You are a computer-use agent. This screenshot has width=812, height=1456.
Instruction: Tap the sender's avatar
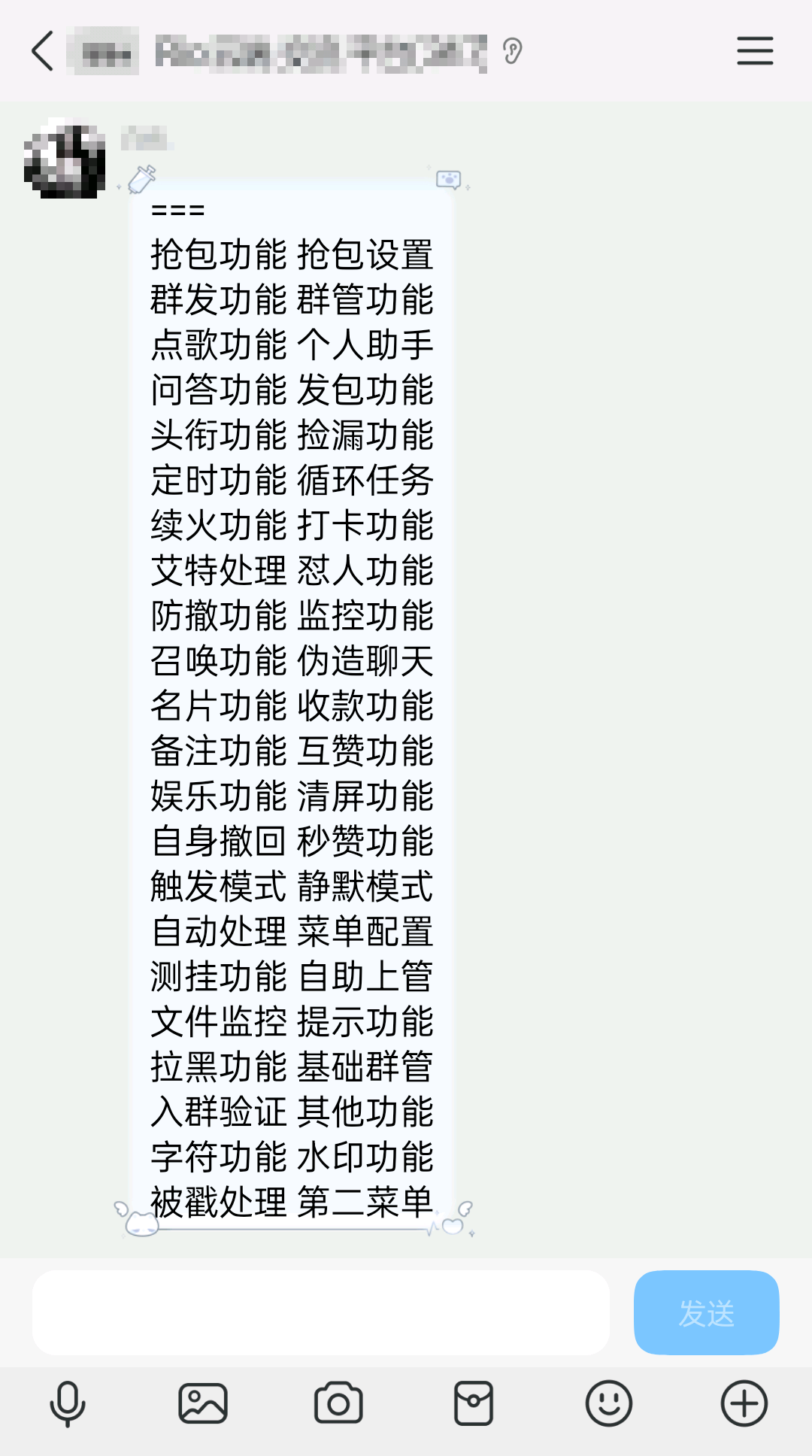(65, 159)
